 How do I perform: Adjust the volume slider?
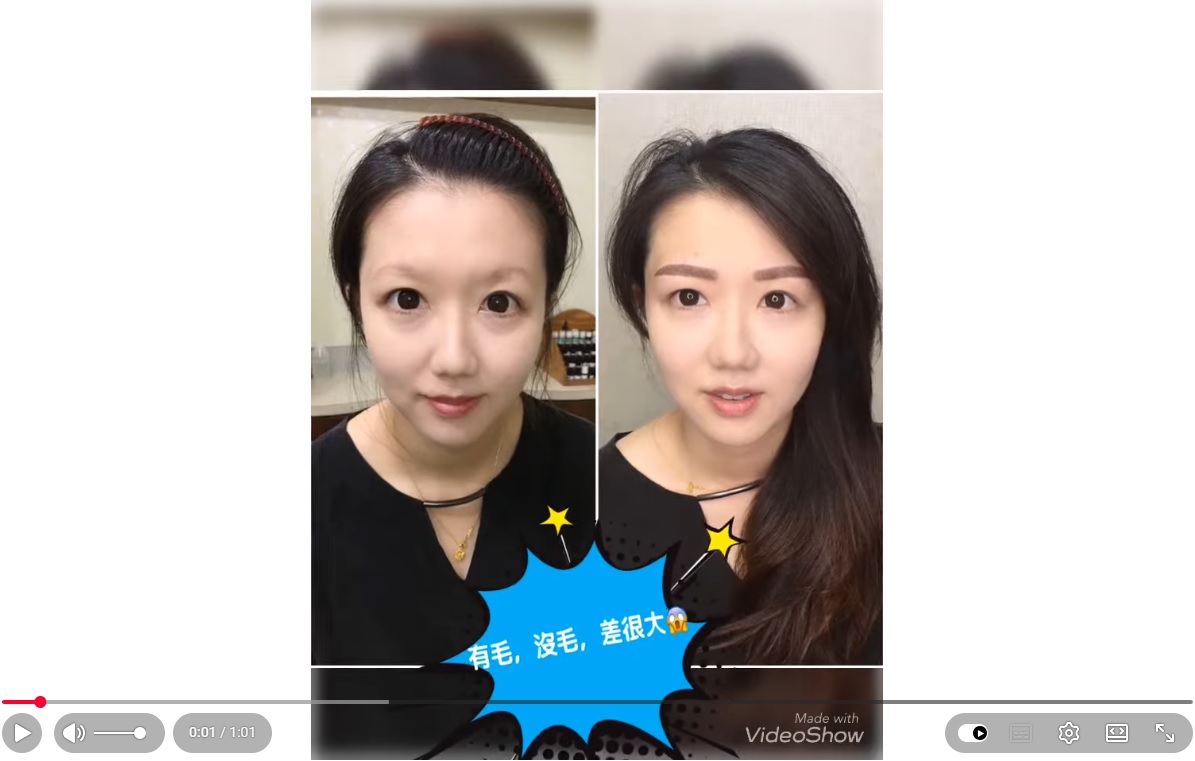[x=120, y=733]
